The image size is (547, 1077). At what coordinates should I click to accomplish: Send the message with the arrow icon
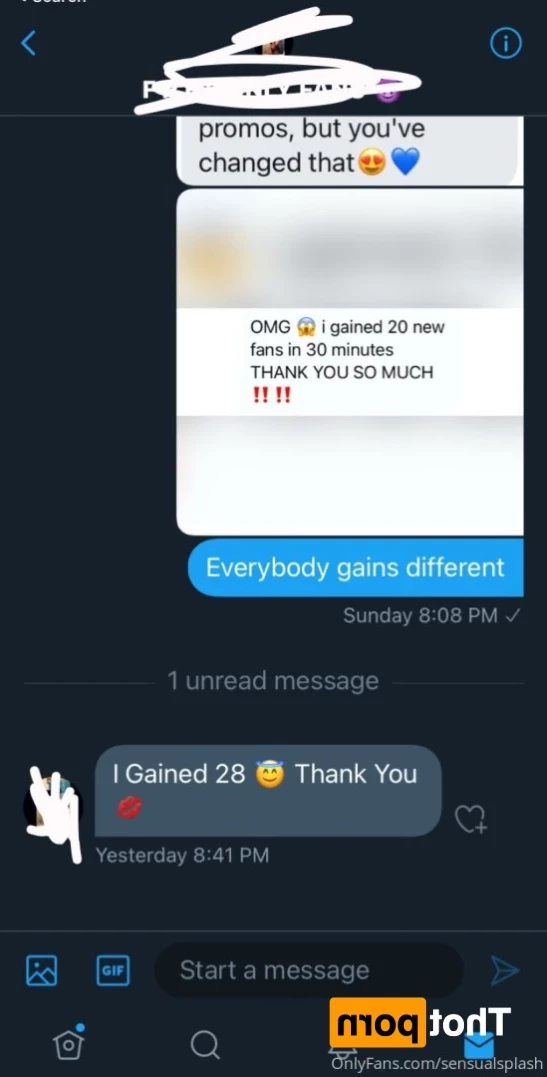504,970
